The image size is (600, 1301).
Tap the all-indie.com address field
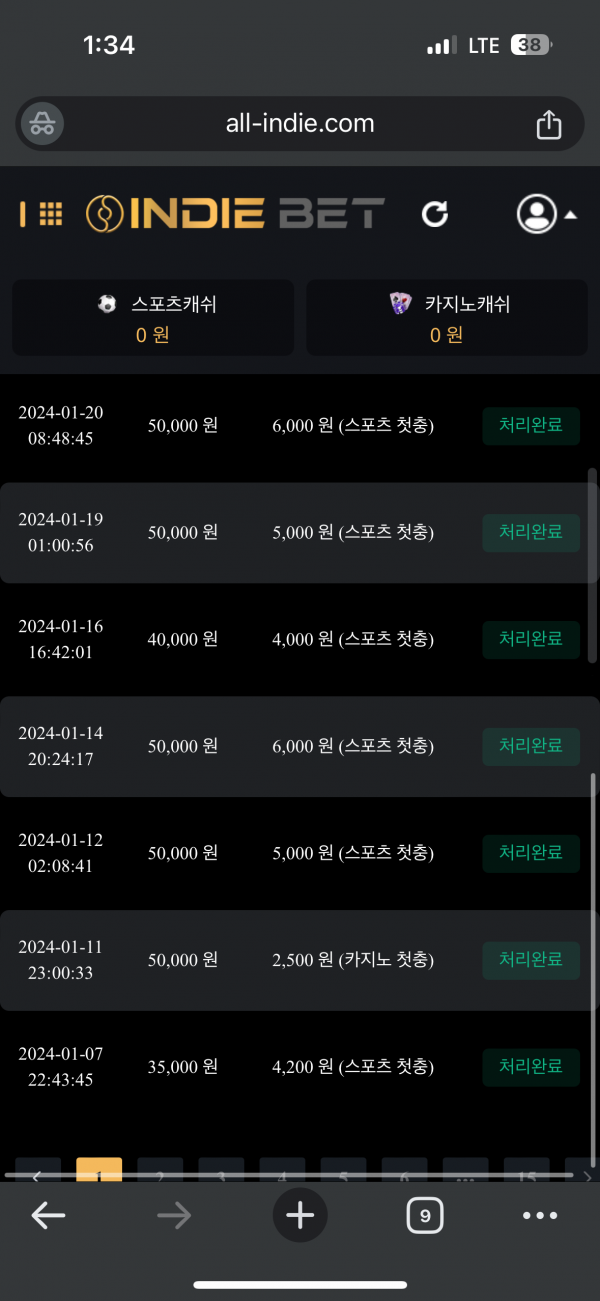300,124
